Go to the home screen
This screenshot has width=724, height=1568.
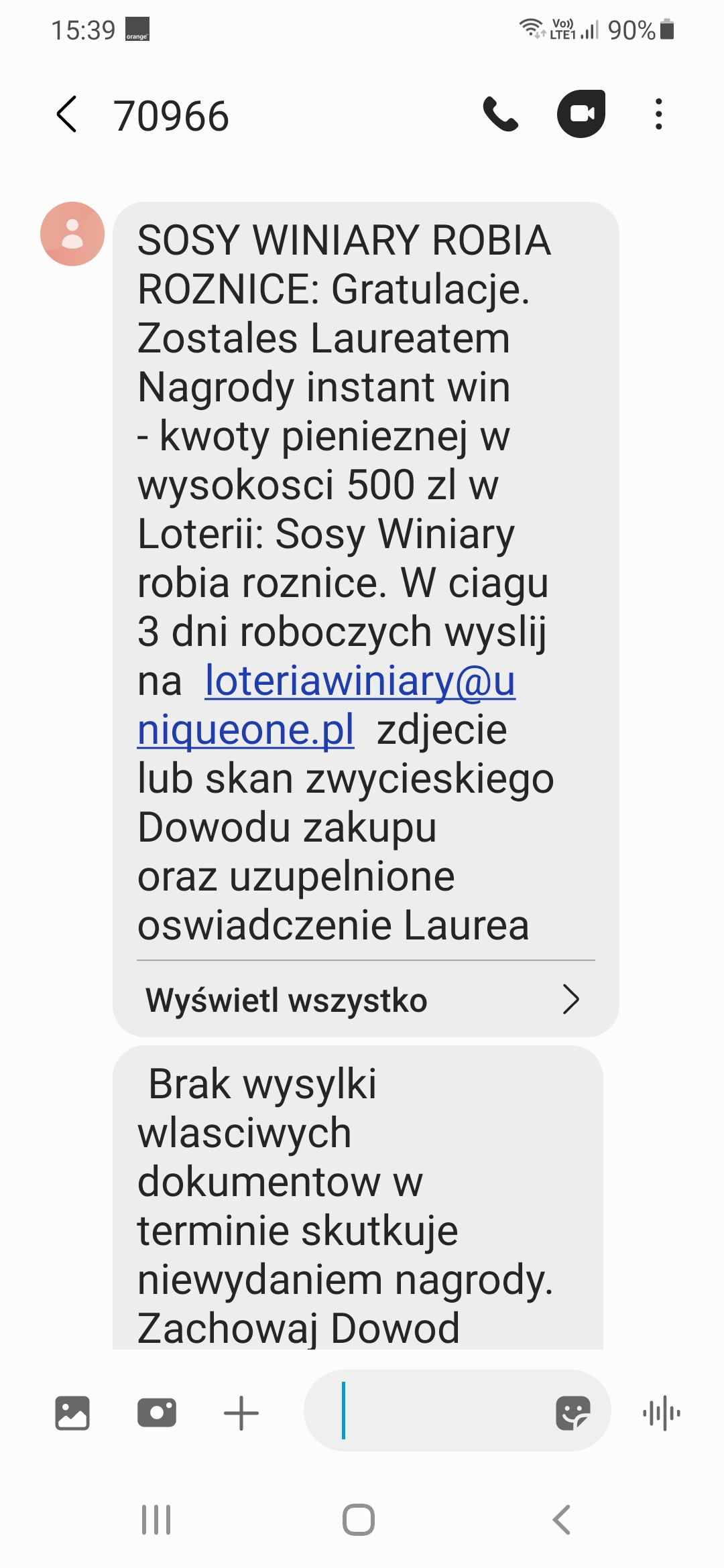[x=359, y=1520]
